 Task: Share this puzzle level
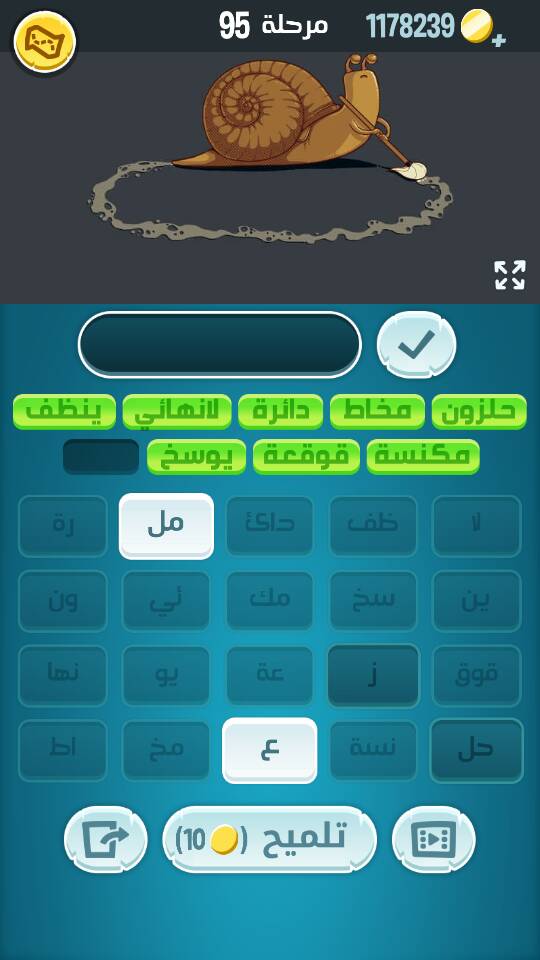pos(106,839)
